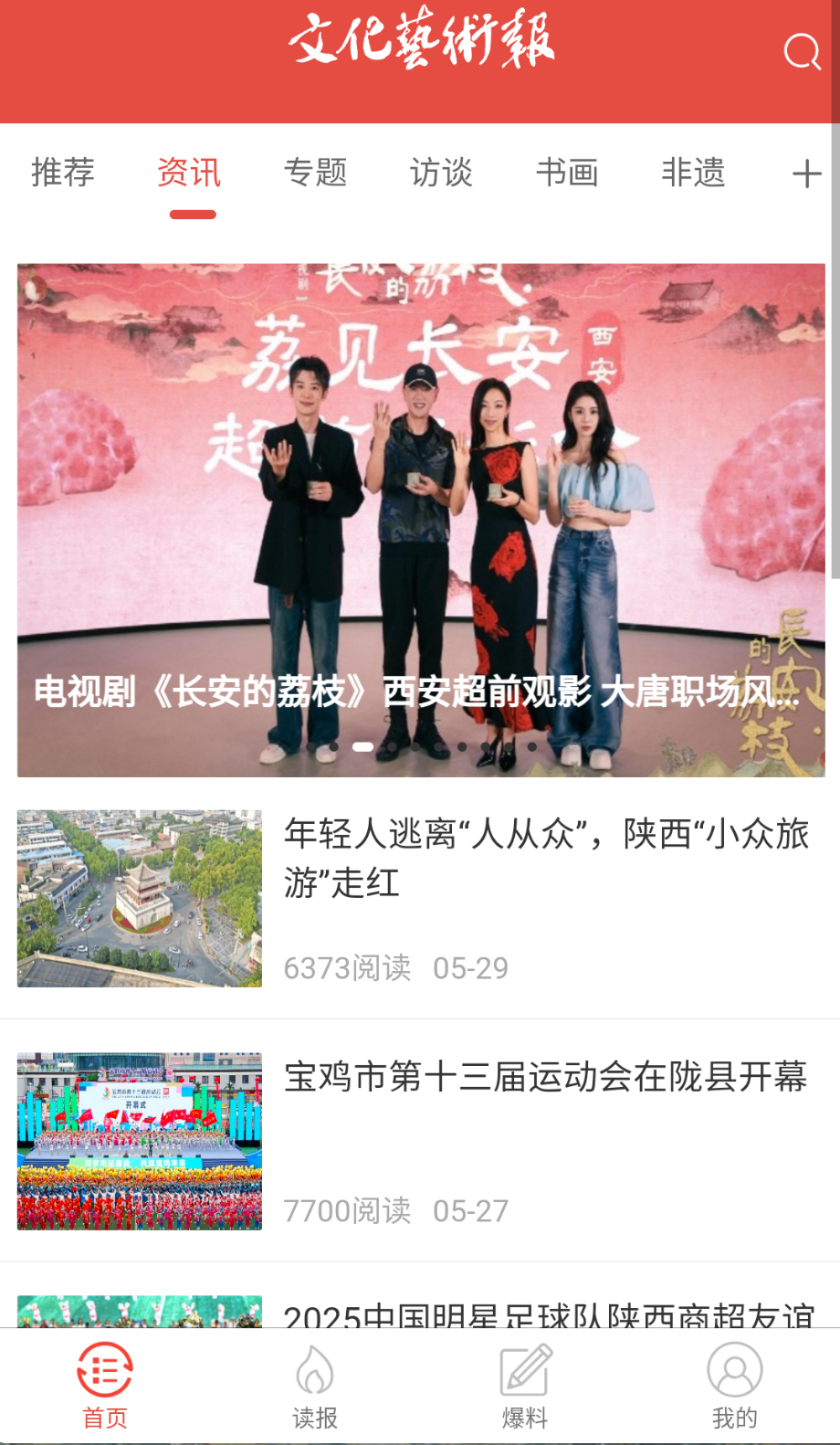Switch to the 书画 tab
The image size is (840, 1445).
(567, 174)
